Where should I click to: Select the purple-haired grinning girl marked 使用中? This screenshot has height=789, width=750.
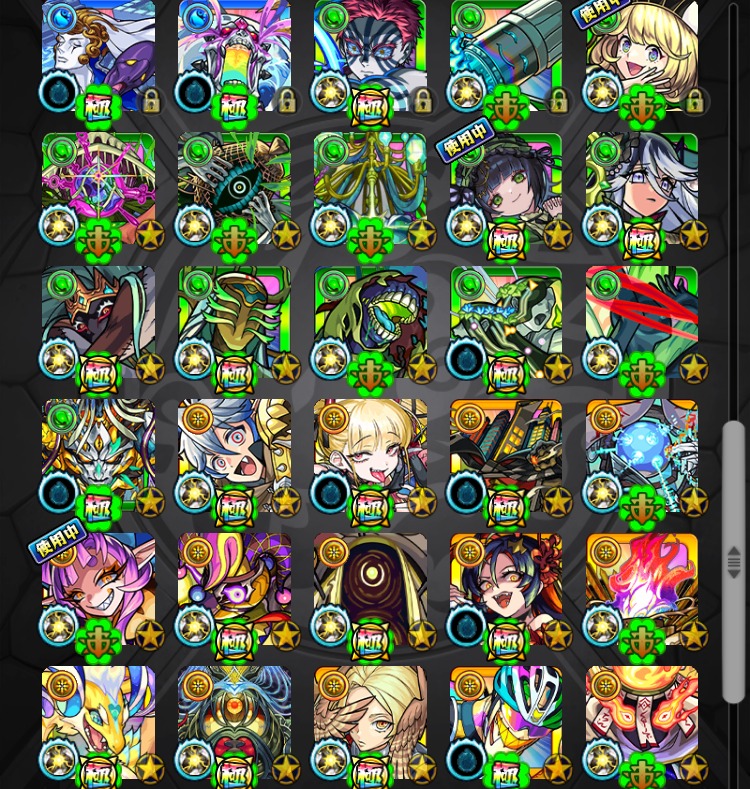pos(98,590)
